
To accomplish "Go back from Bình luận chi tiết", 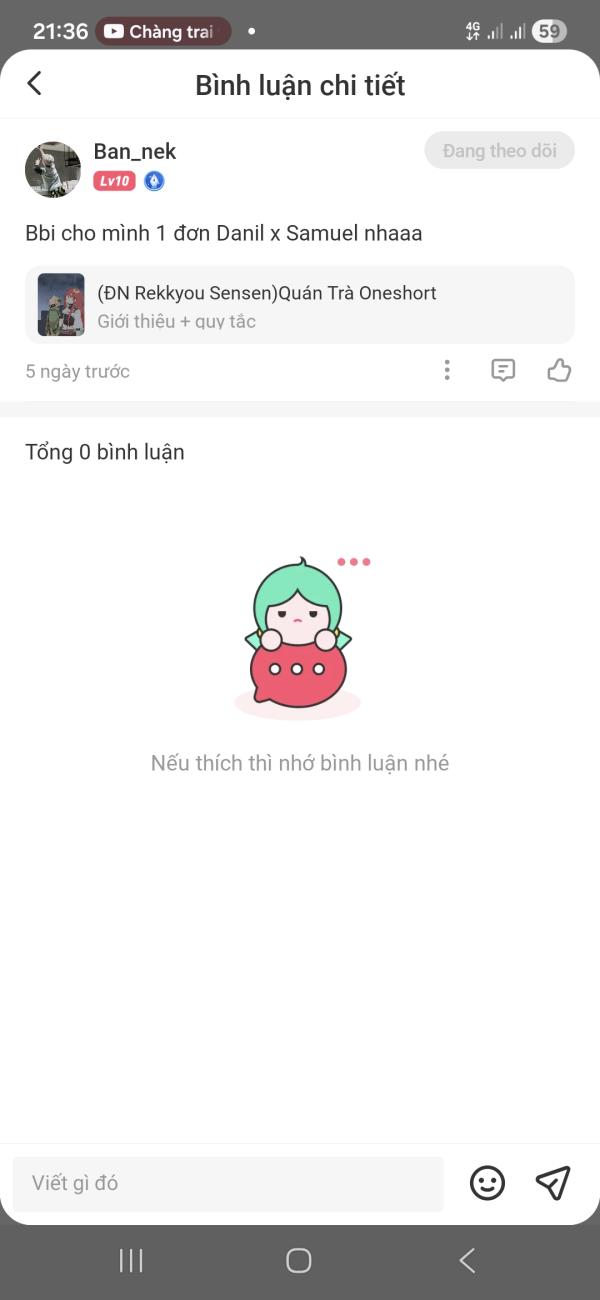I will point(35,84).
